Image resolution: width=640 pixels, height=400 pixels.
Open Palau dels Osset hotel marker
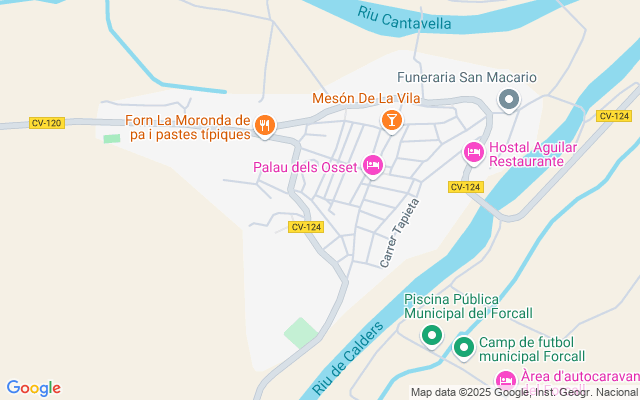[373, 165]
